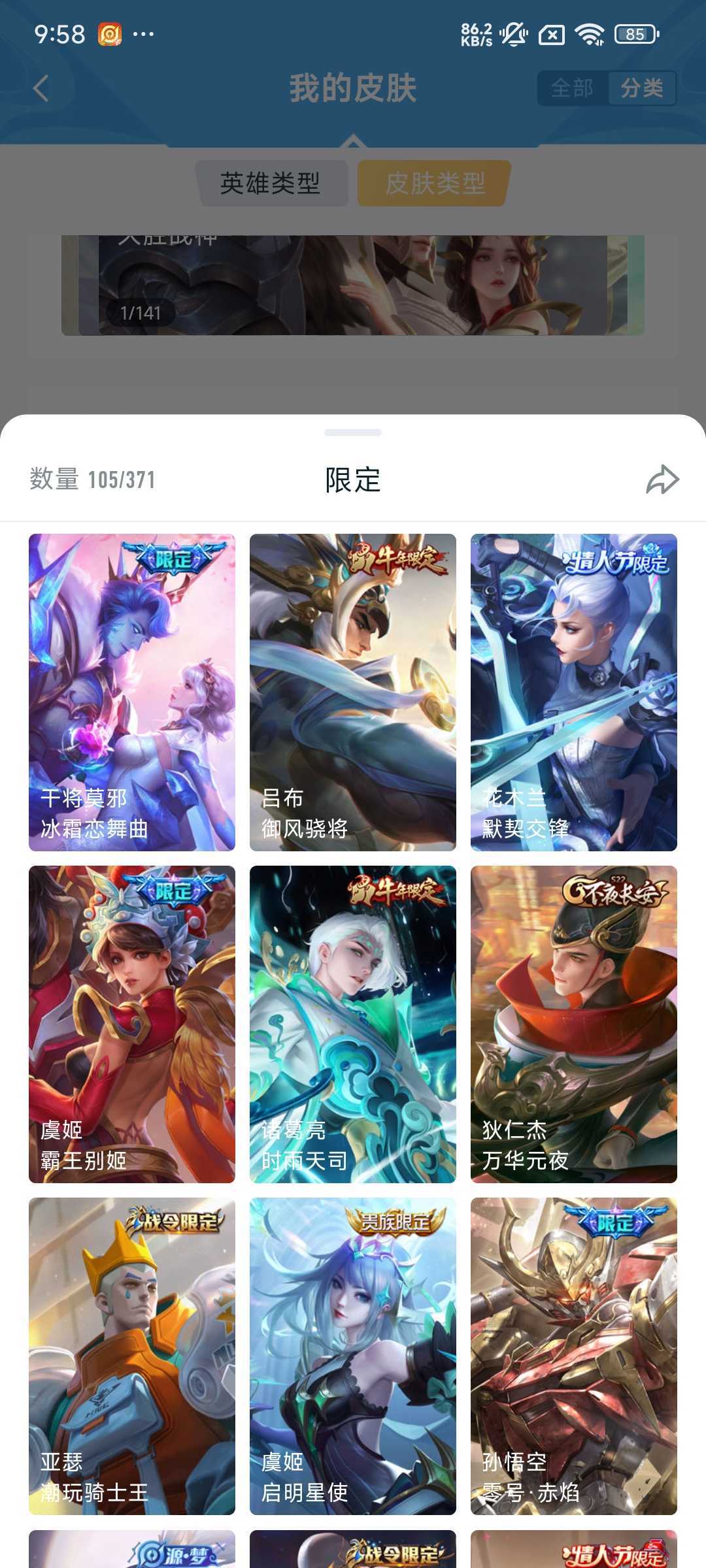Select the 皮肤类型 tab

click(435, 183)
